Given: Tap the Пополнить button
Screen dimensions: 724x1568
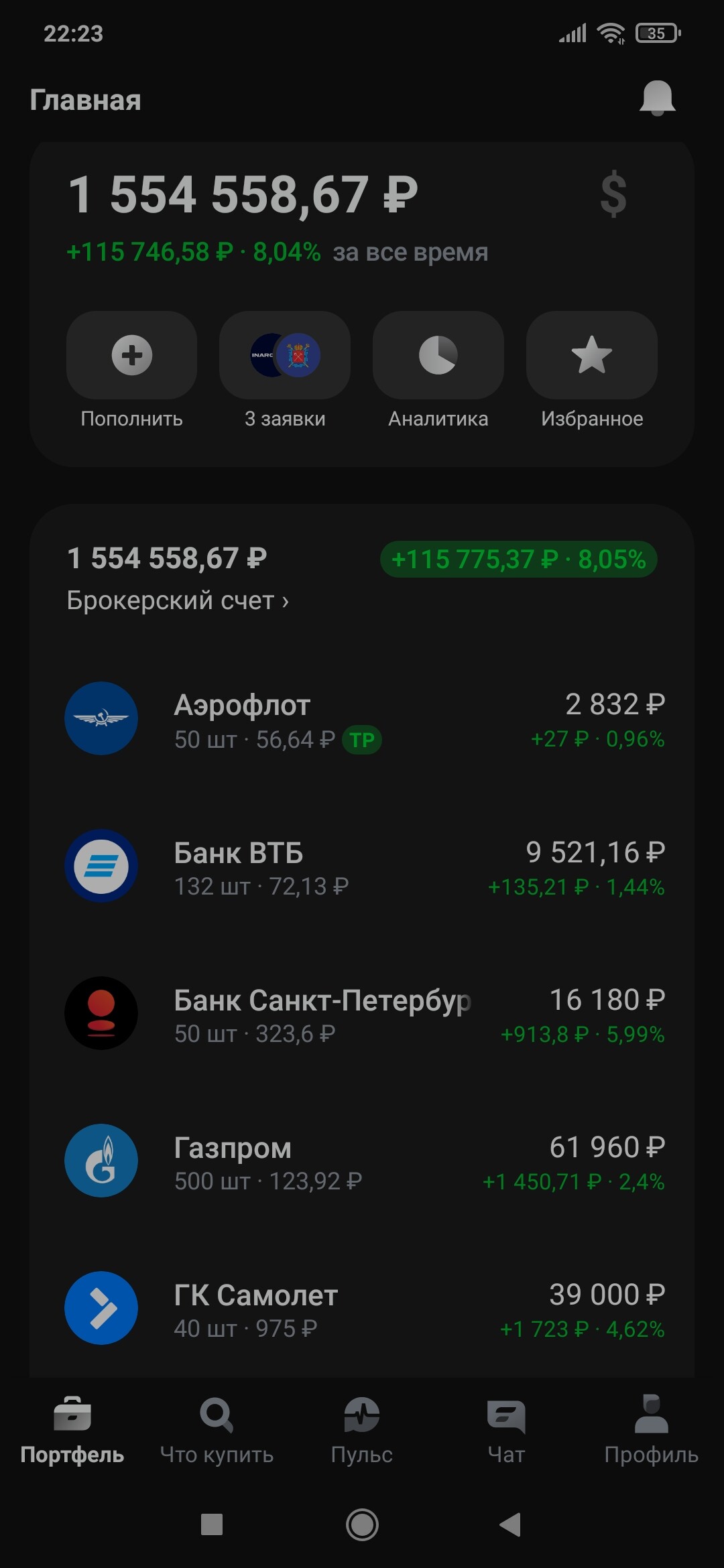Looking at the screenshot, I should click(x=131, y=355).
